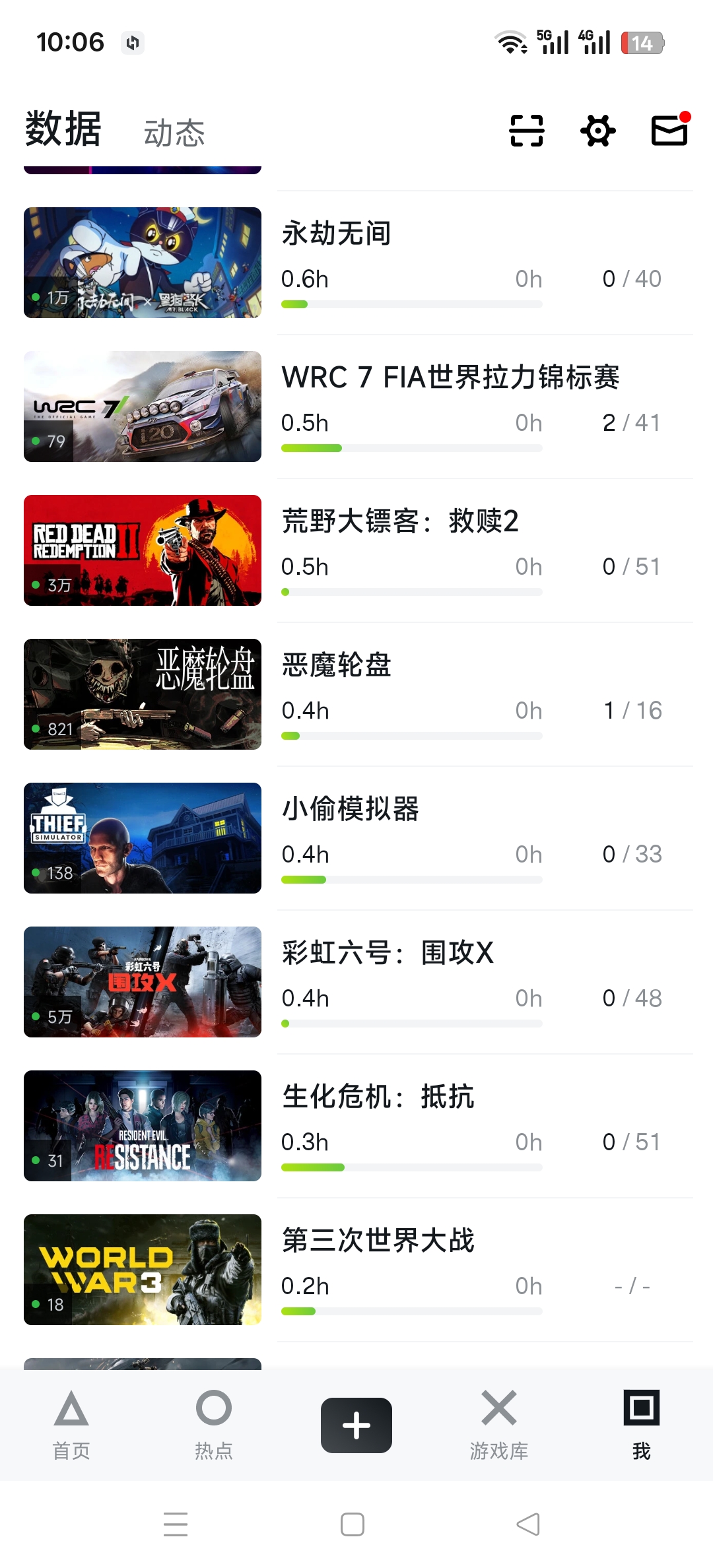The width and height of the screenshot is (713, 1568).
Task: Open the scan icon in the header
Action: tap(526, 130)
